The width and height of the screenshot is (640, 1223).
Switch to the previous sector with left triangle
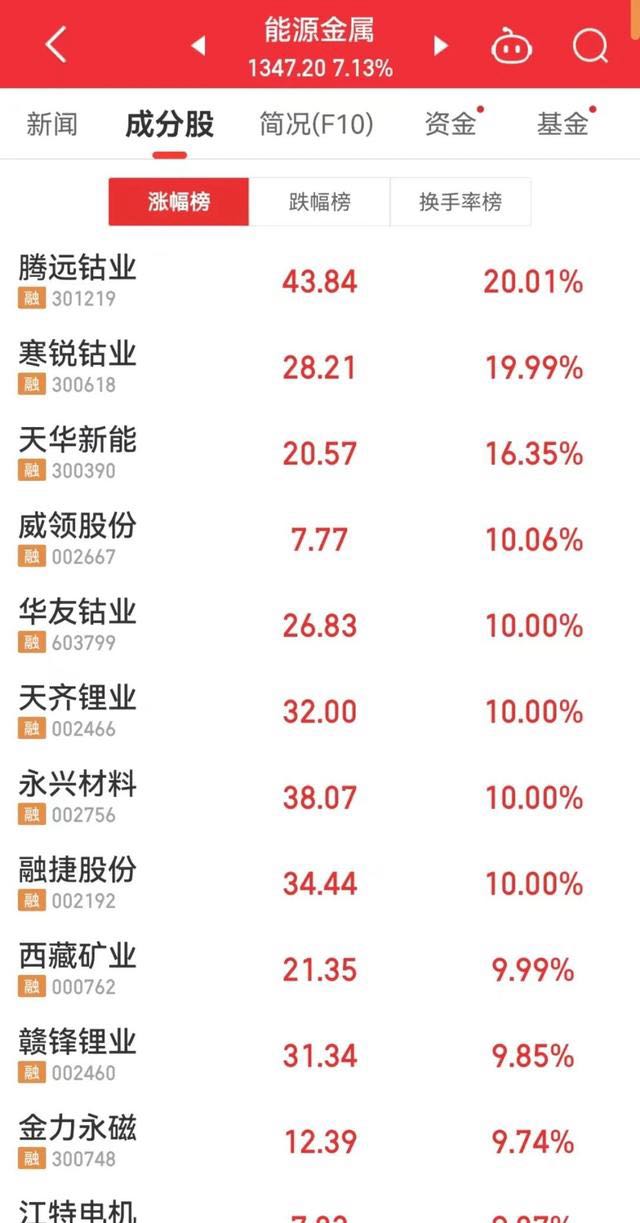pyautogui.click(x=198, y=46)
